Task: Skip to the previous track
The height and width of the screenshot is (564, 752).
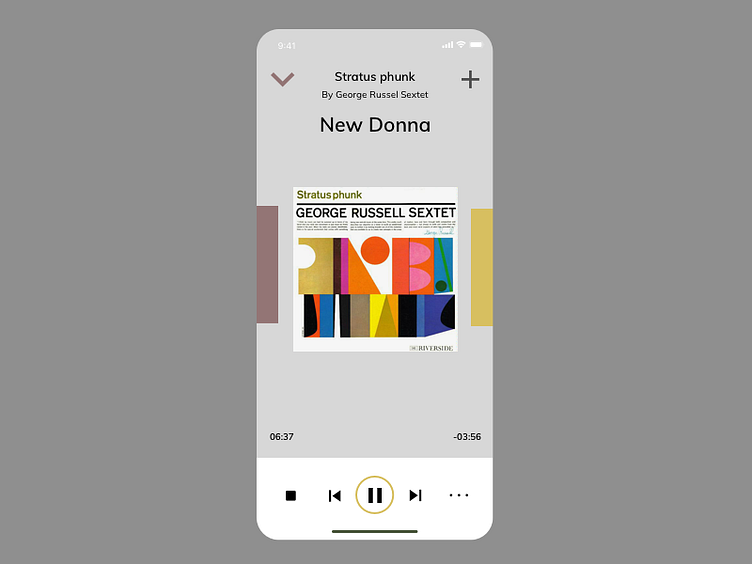Action: coord(335,495)
